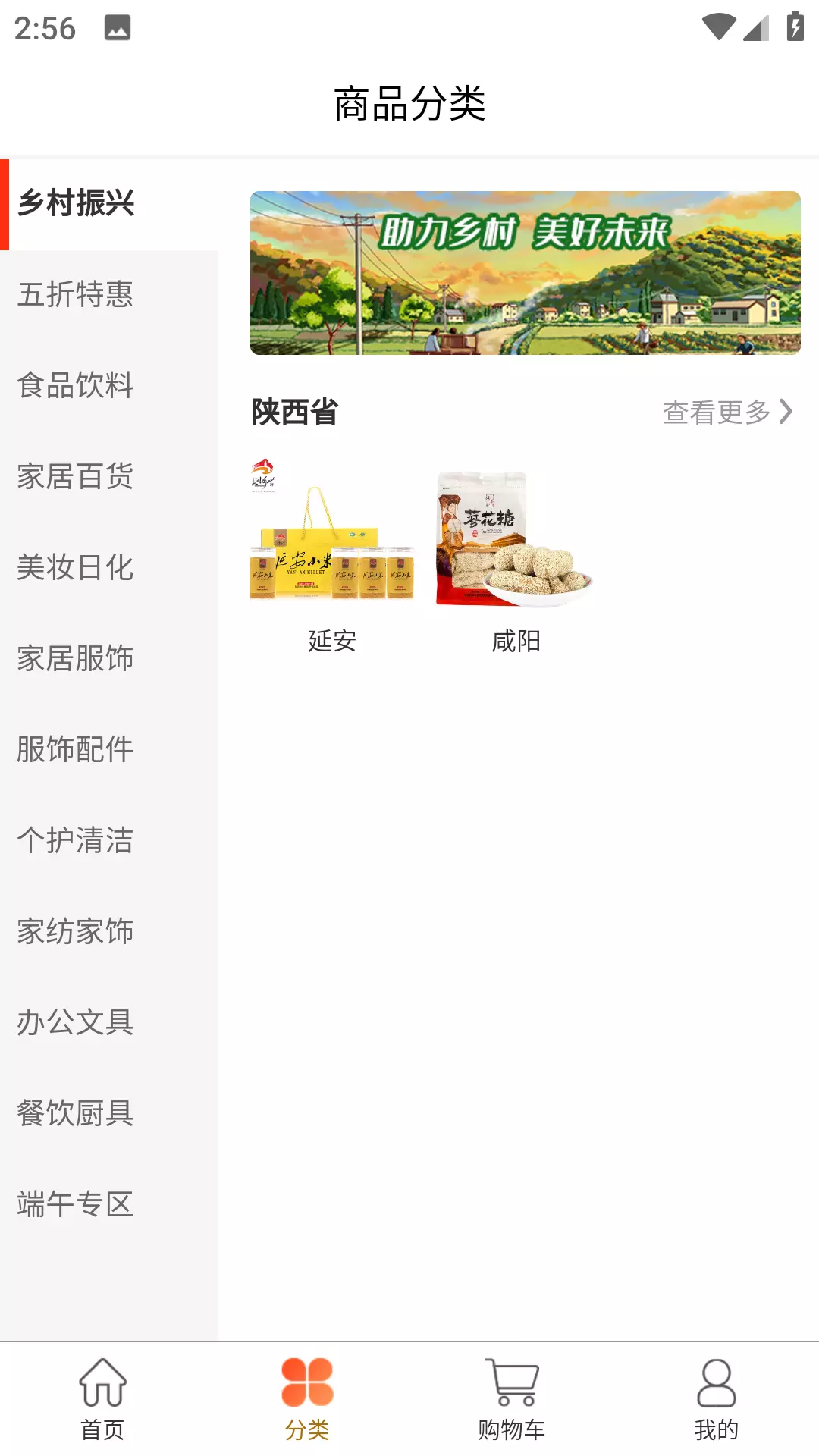Switch to 个护清洁 category
Viewport: 819px width, 1456px height.
coord(109,841)
